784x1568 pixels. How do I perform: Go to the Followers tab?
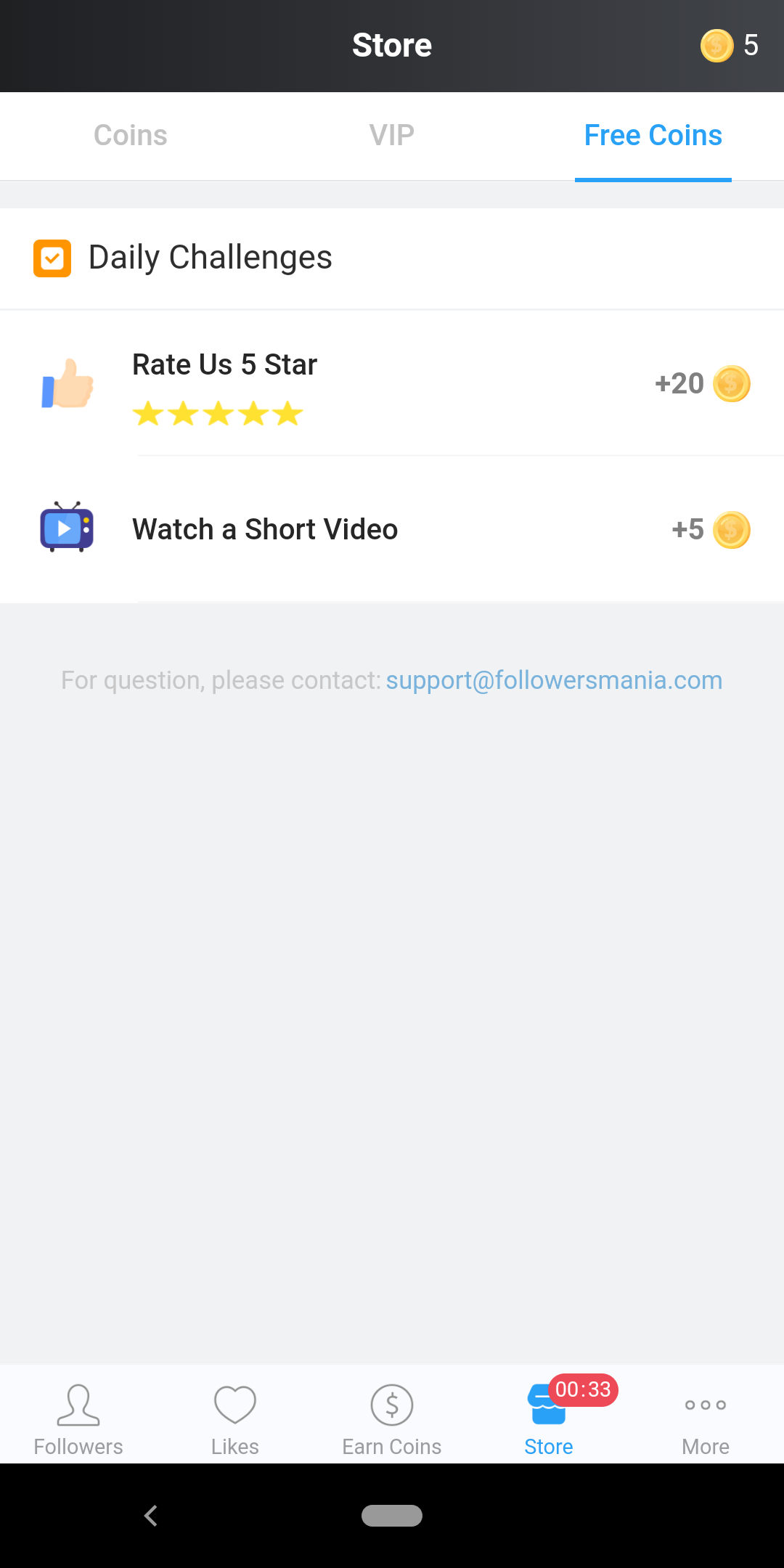(78, 1419)
